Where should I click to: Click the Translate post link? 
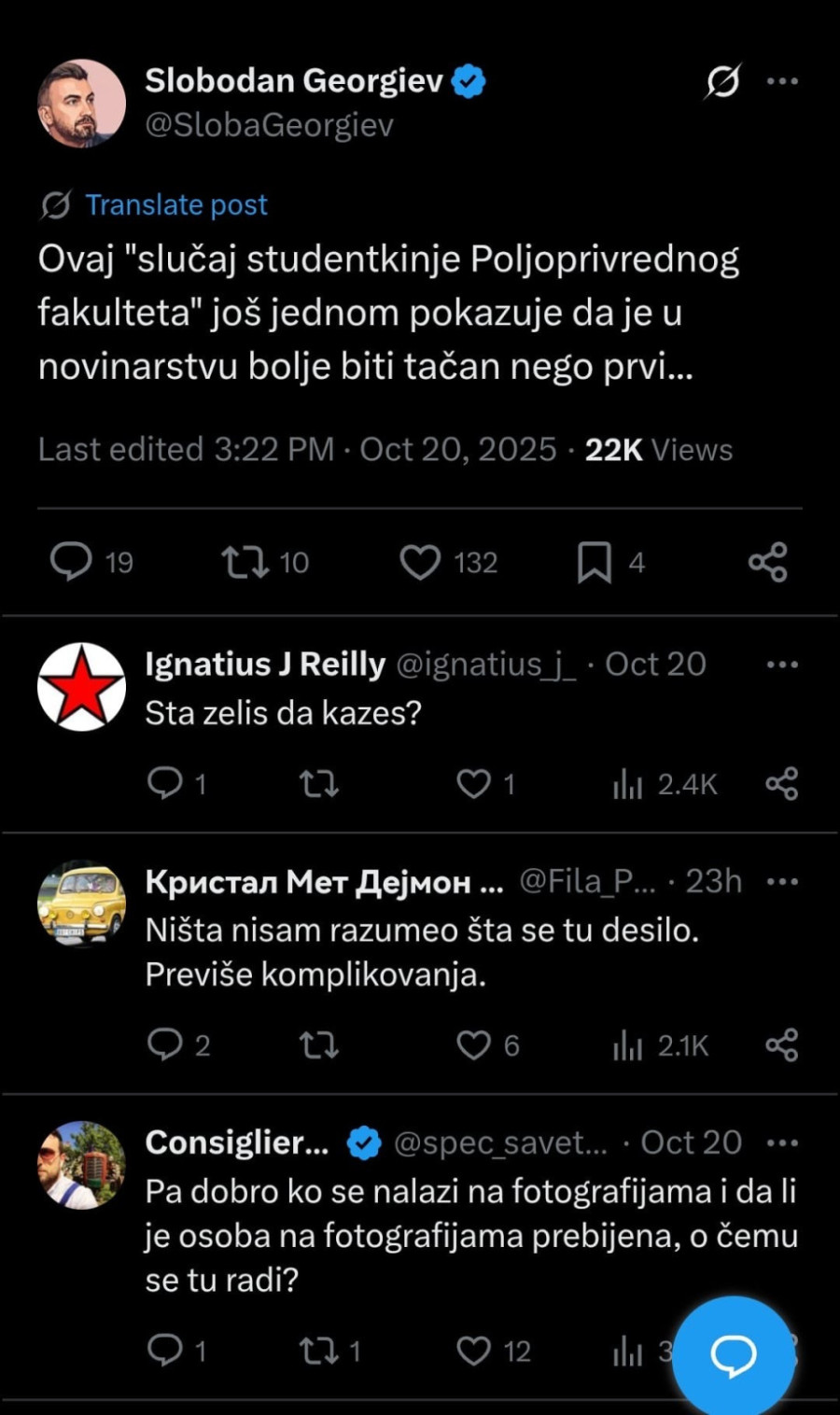click(175, 204)
